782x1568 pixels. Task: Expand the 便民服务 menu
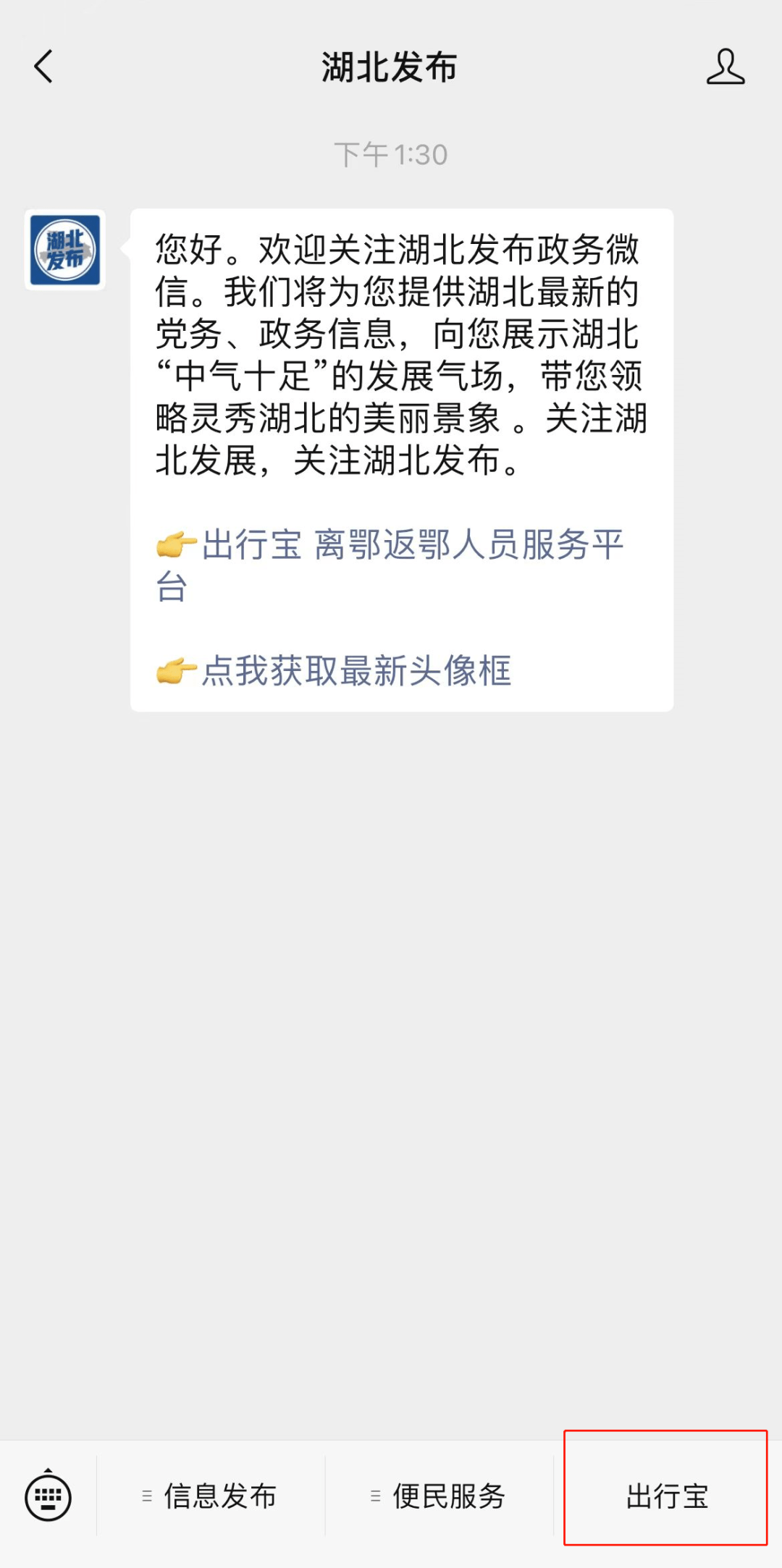439,1496
